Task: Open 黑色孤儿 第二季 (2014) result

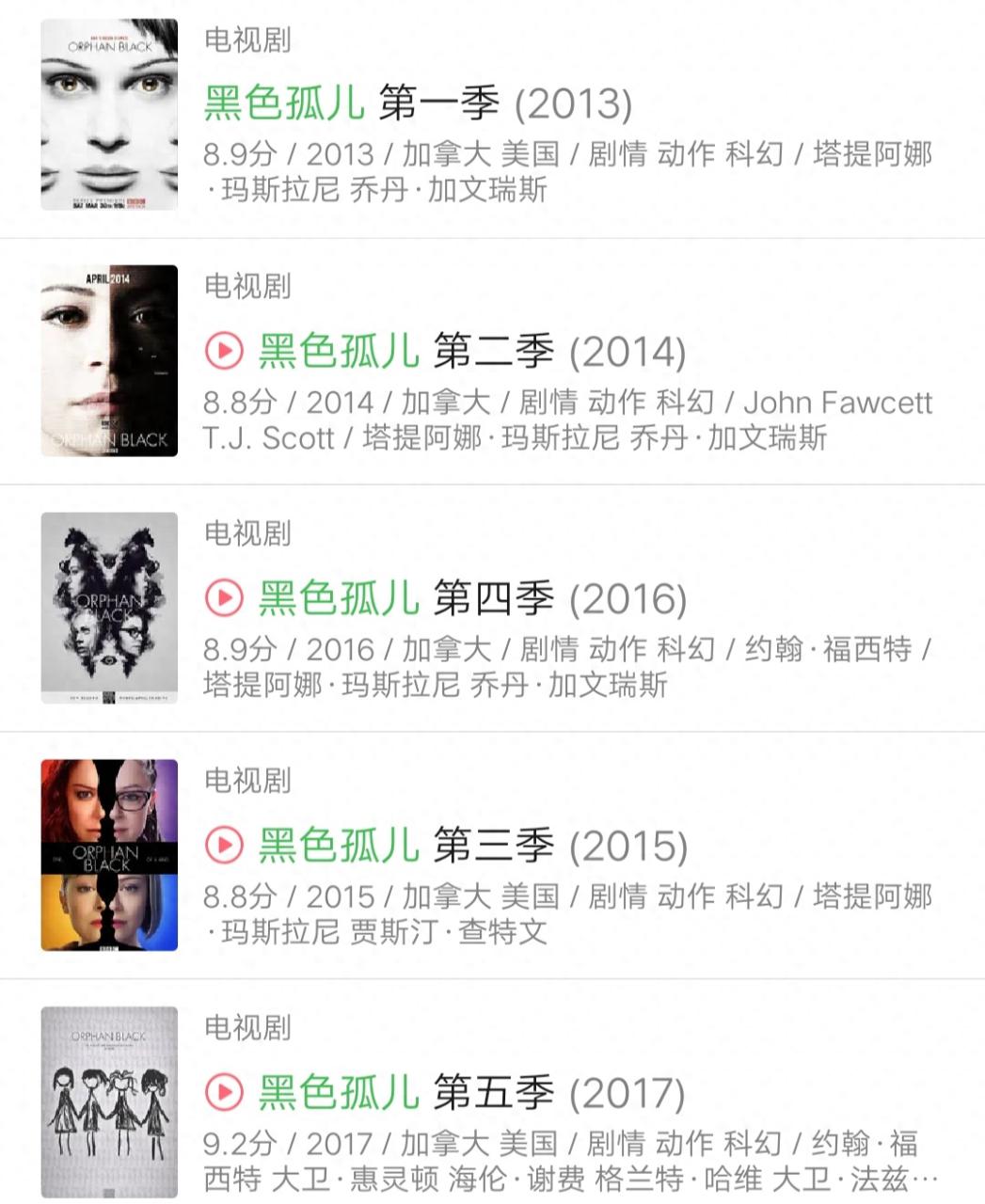Action: coord(471,351)
